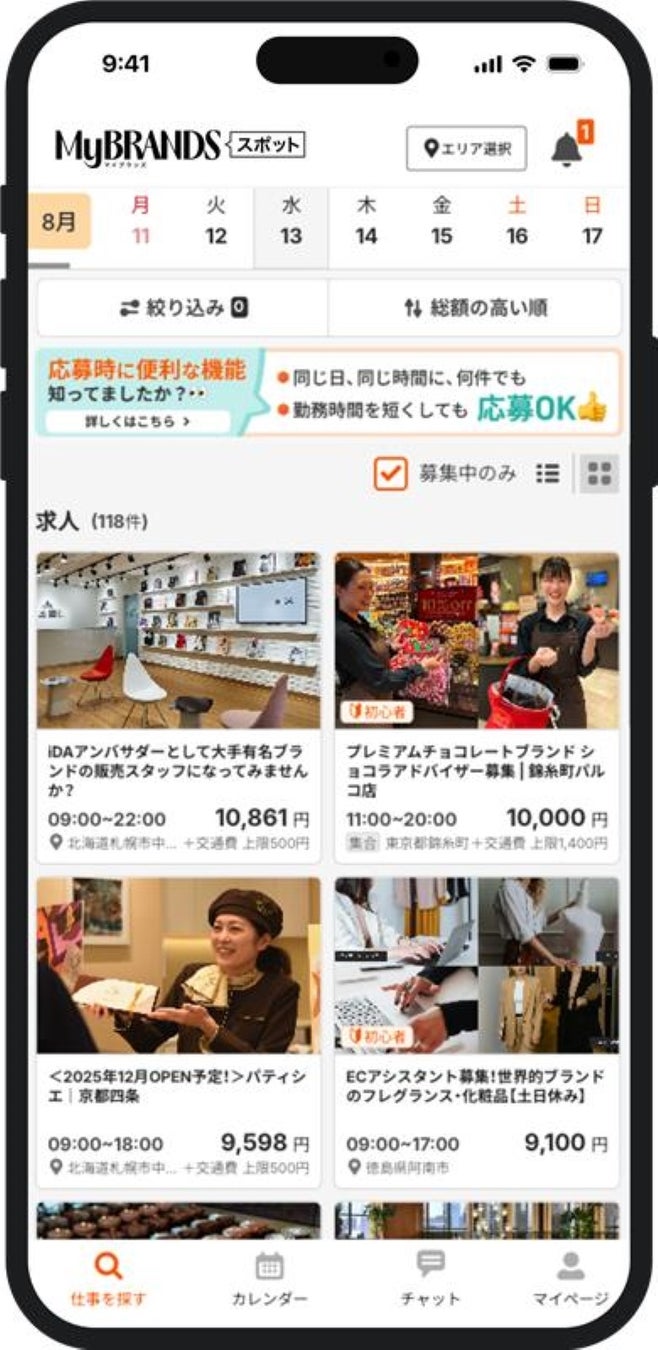Select Saturday 16 in the date strip
Viewport: 658px width, 1350px height.
[517, 222]
